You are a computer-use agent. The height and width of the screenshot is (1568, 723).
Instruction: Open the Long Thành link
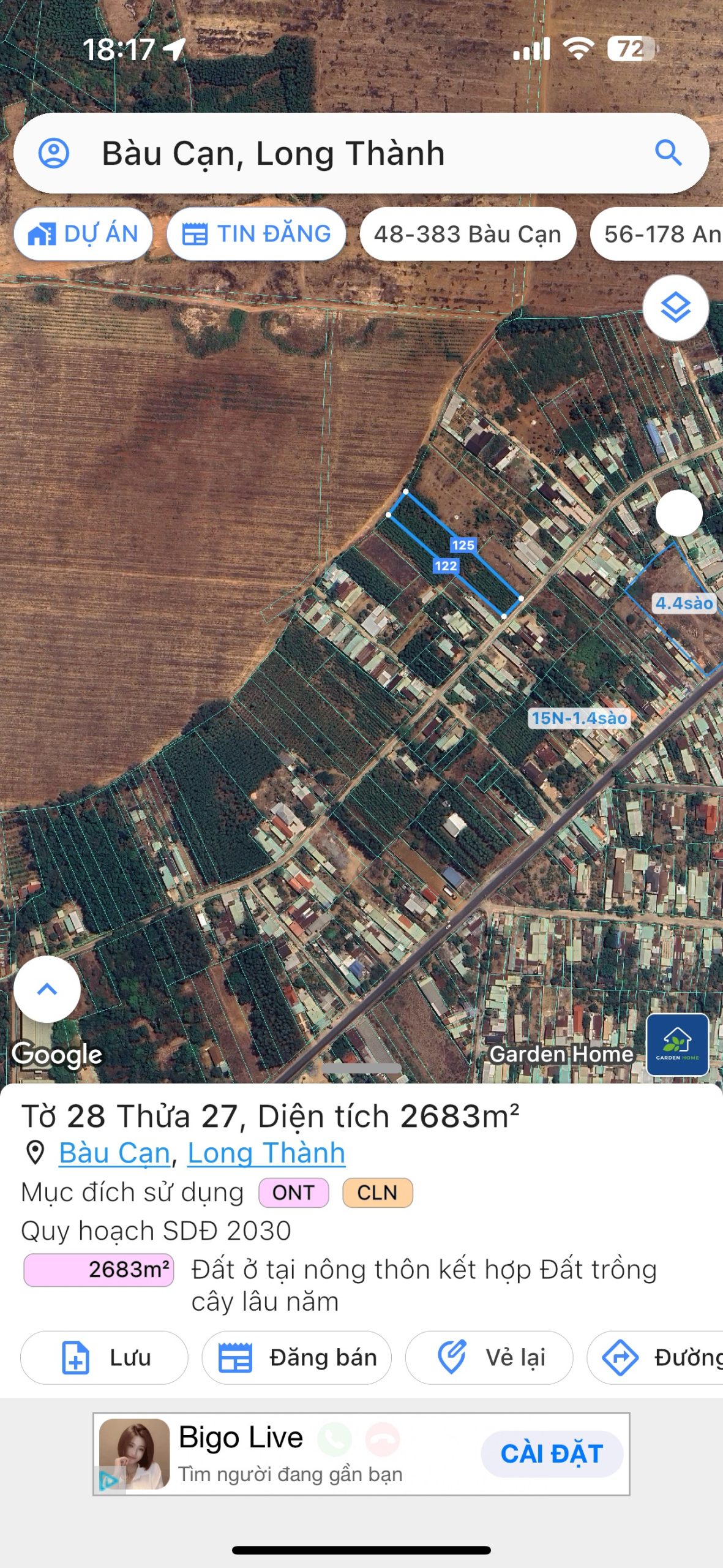pos(266,1153)
